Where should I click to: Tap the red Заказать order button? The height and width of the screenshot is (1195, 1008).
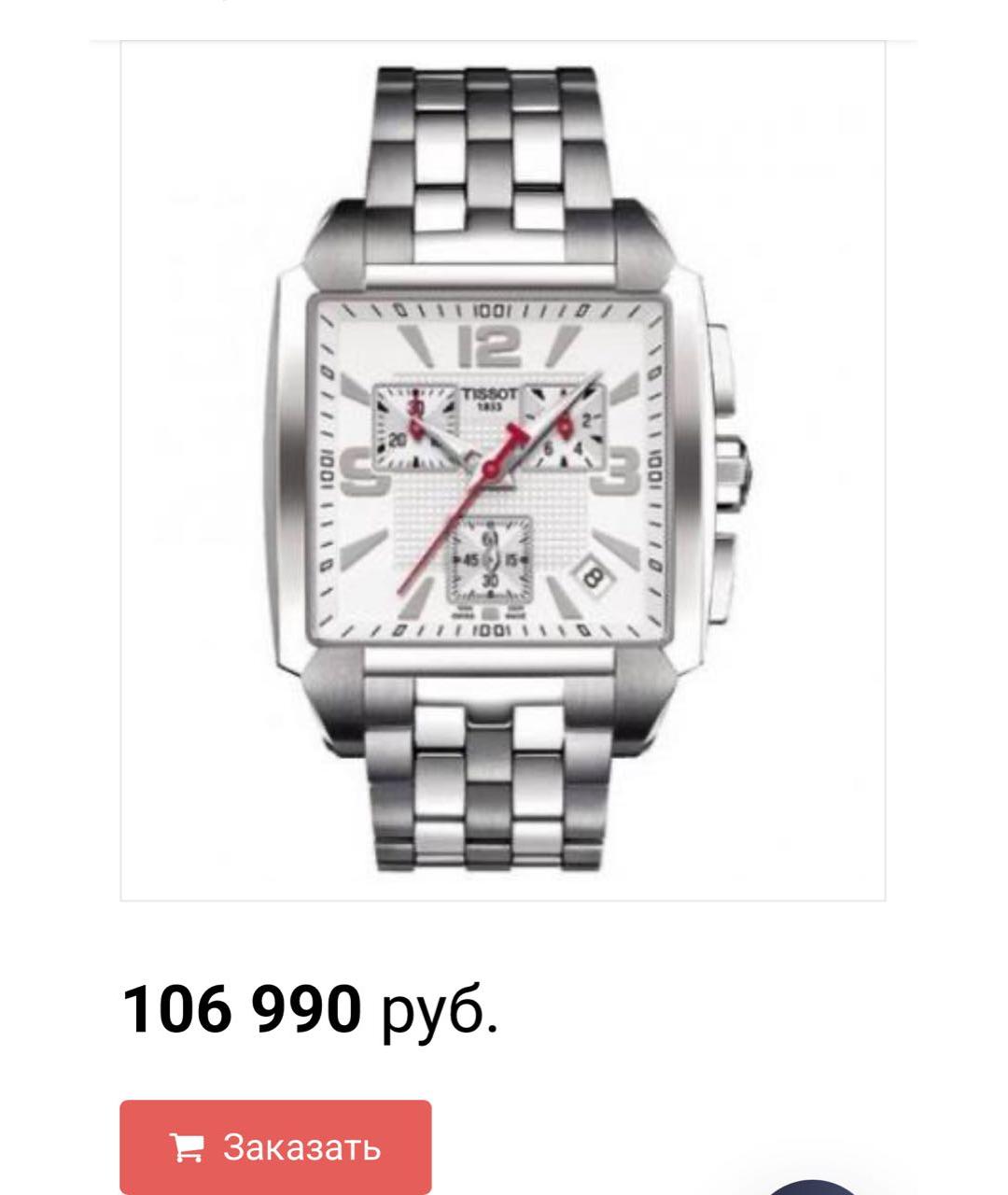coord(275,1146)
